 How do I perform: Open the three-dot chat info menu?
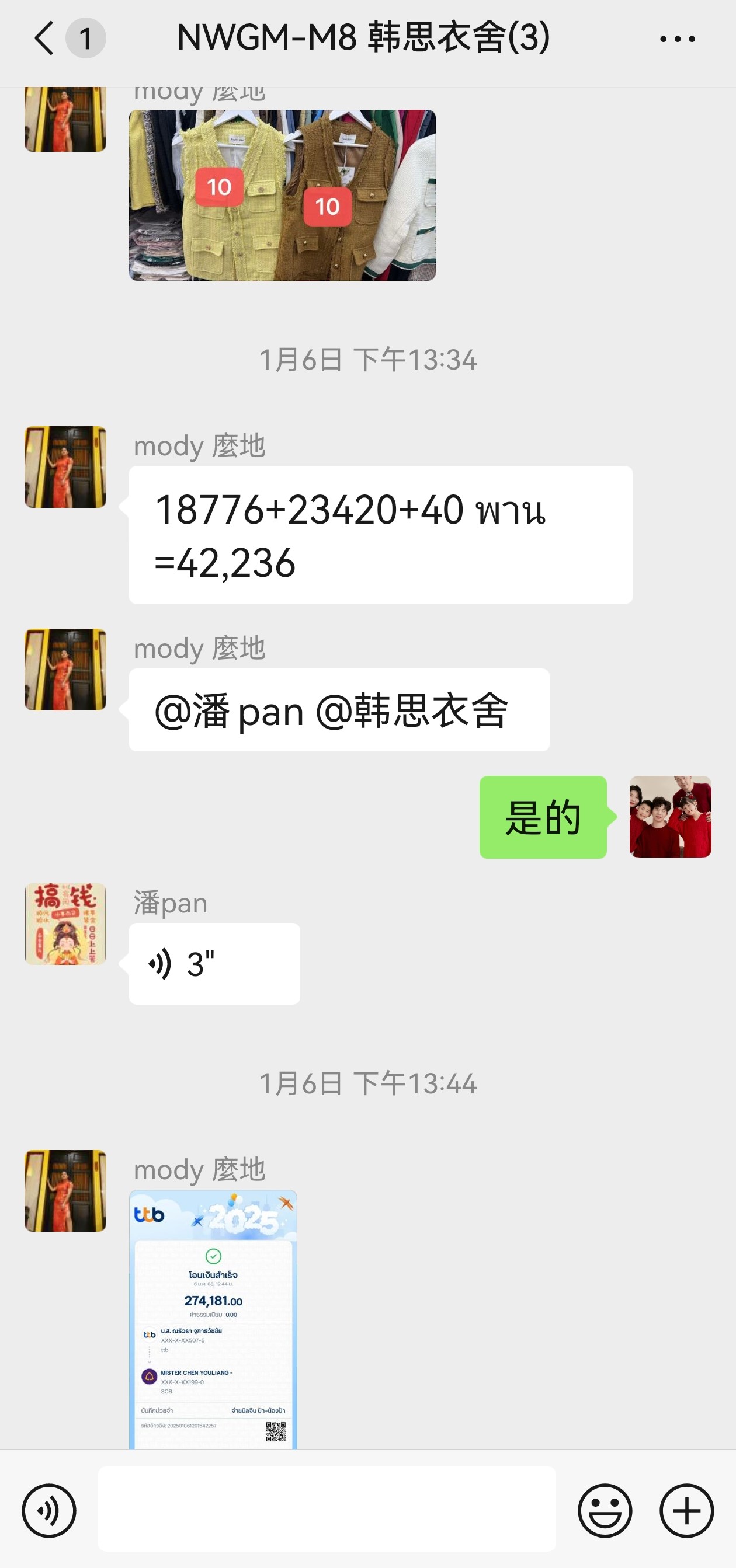678,39
